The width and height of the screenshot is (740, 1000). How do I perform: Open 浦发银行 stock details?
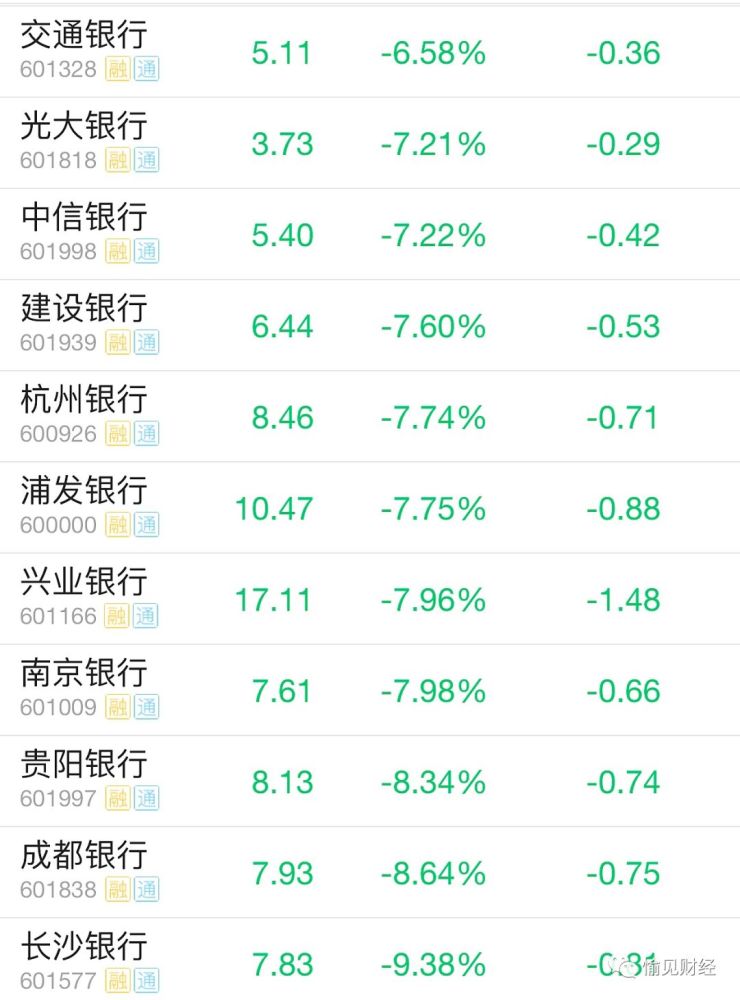coord(84,491)
